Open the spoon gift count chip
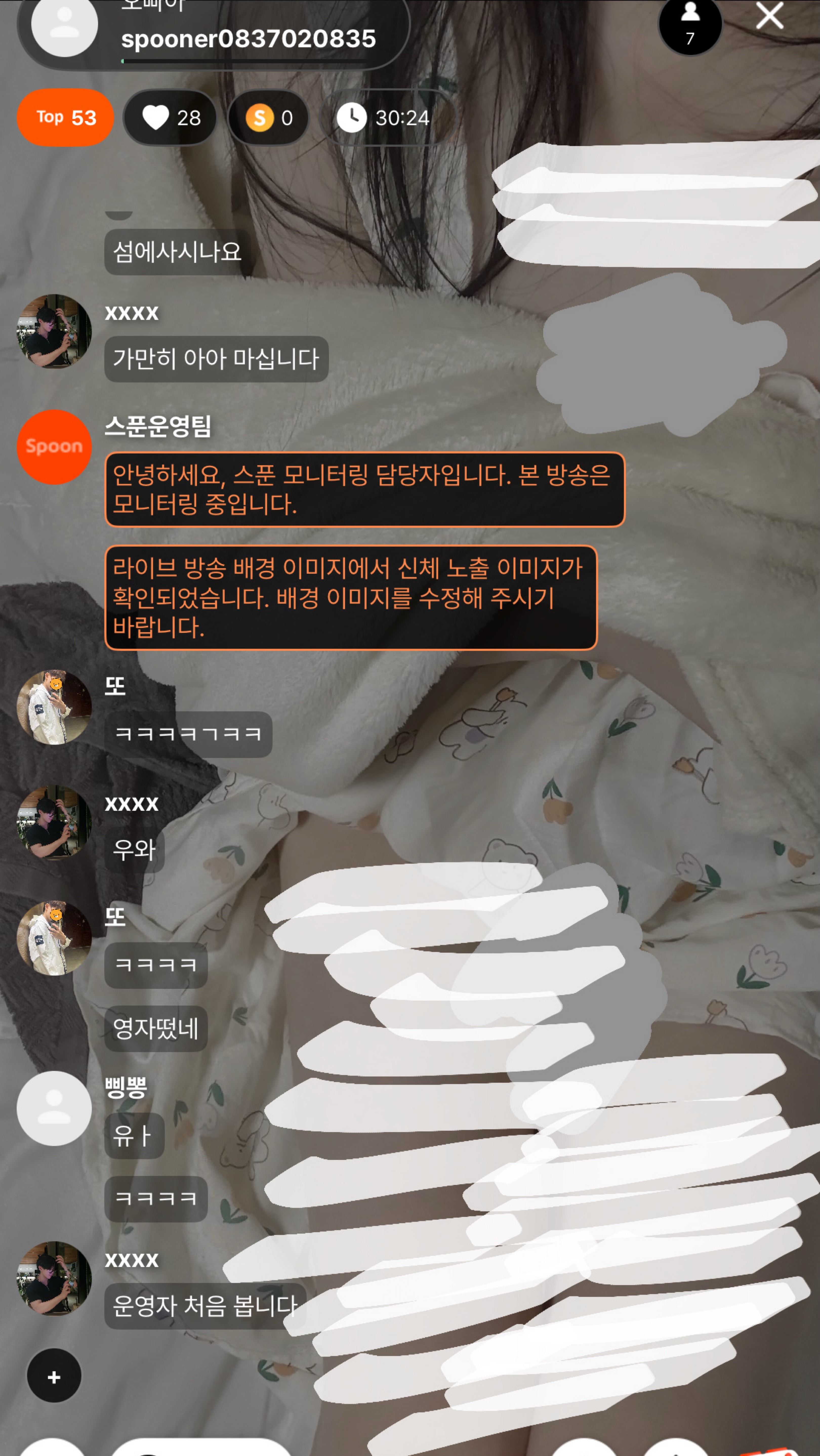Image resolution: width=820 pixels, height=1456 pixels. pos(269,118)
